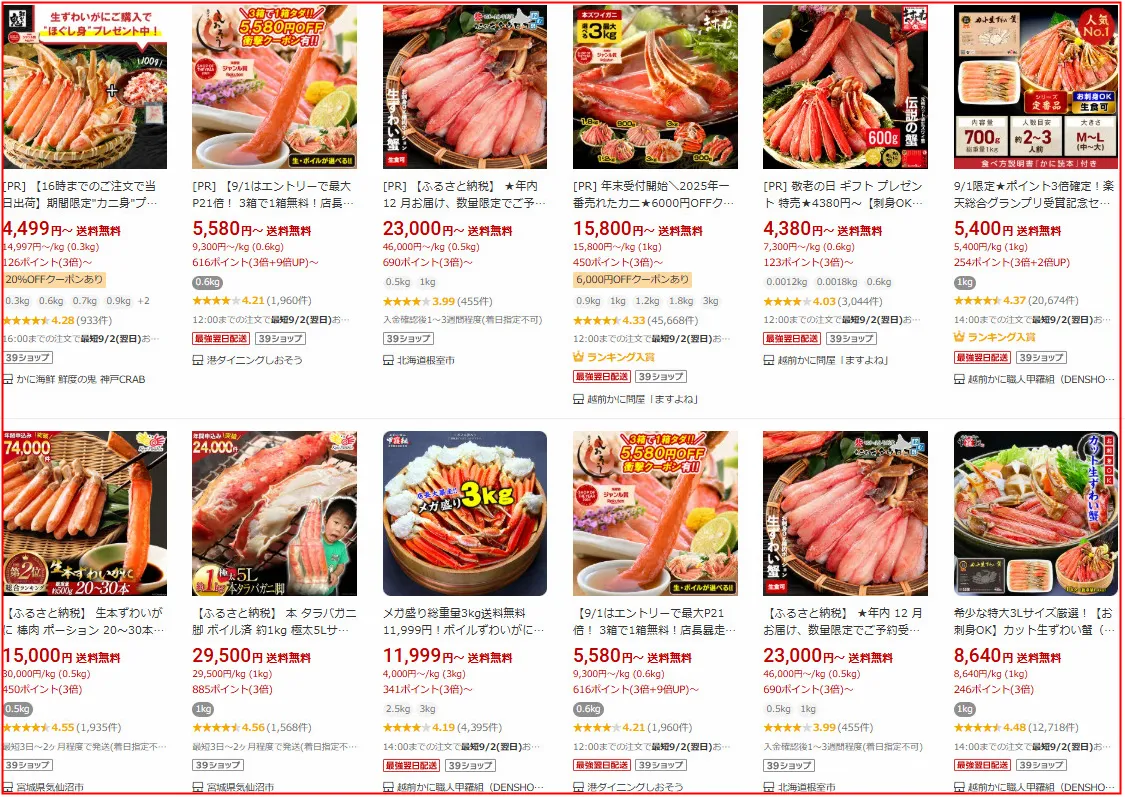Select the 1.8kg weight chip
The height and width of the screenshot is (797, 1125).
coord(680,300)
